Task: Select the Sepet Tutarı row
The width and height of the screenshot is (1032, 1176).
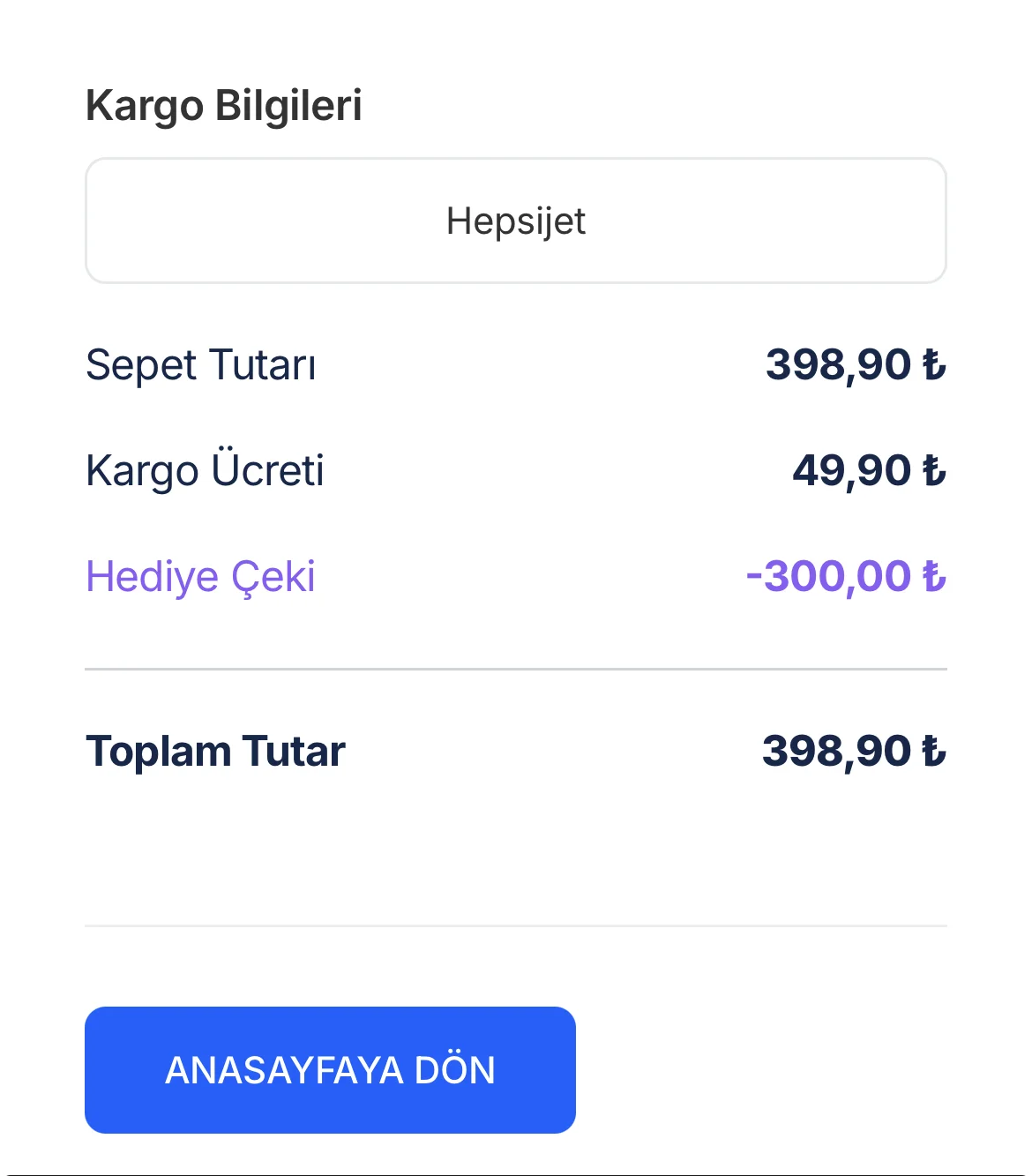Action: coord(515,364)
